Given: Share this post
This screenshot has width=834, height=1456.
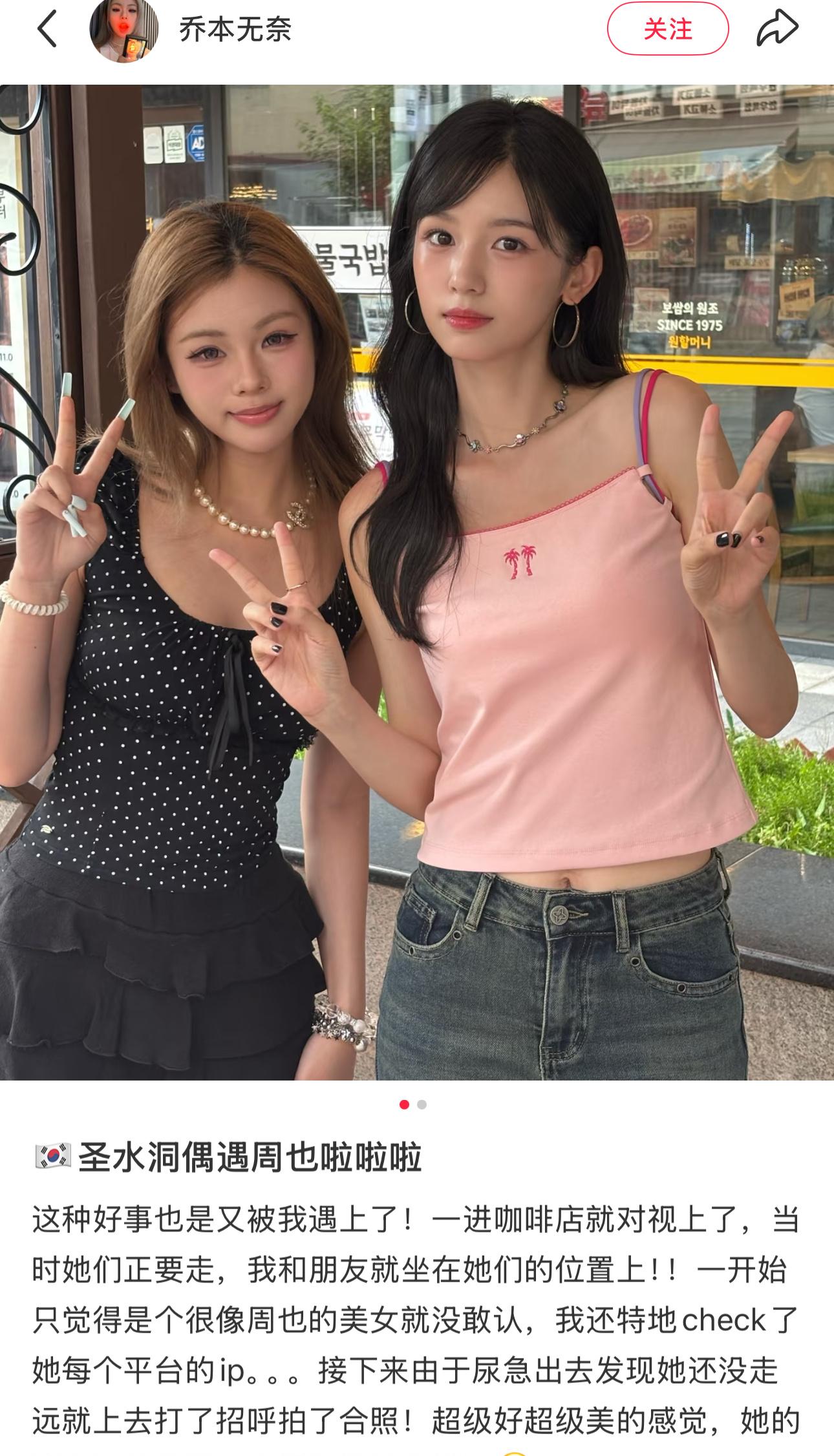Looking at the screenshot, I should point(778,28).
